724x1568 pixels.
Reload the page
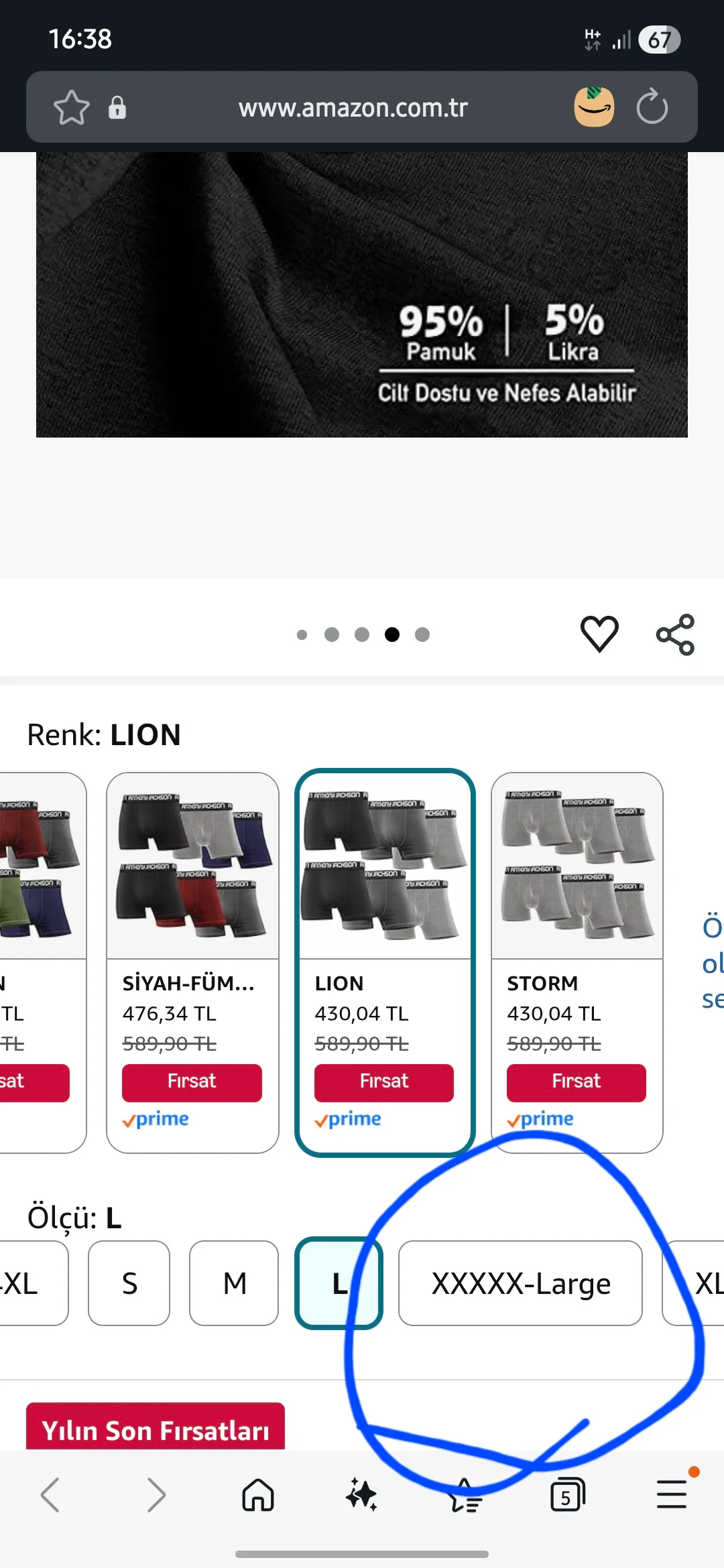652,107
